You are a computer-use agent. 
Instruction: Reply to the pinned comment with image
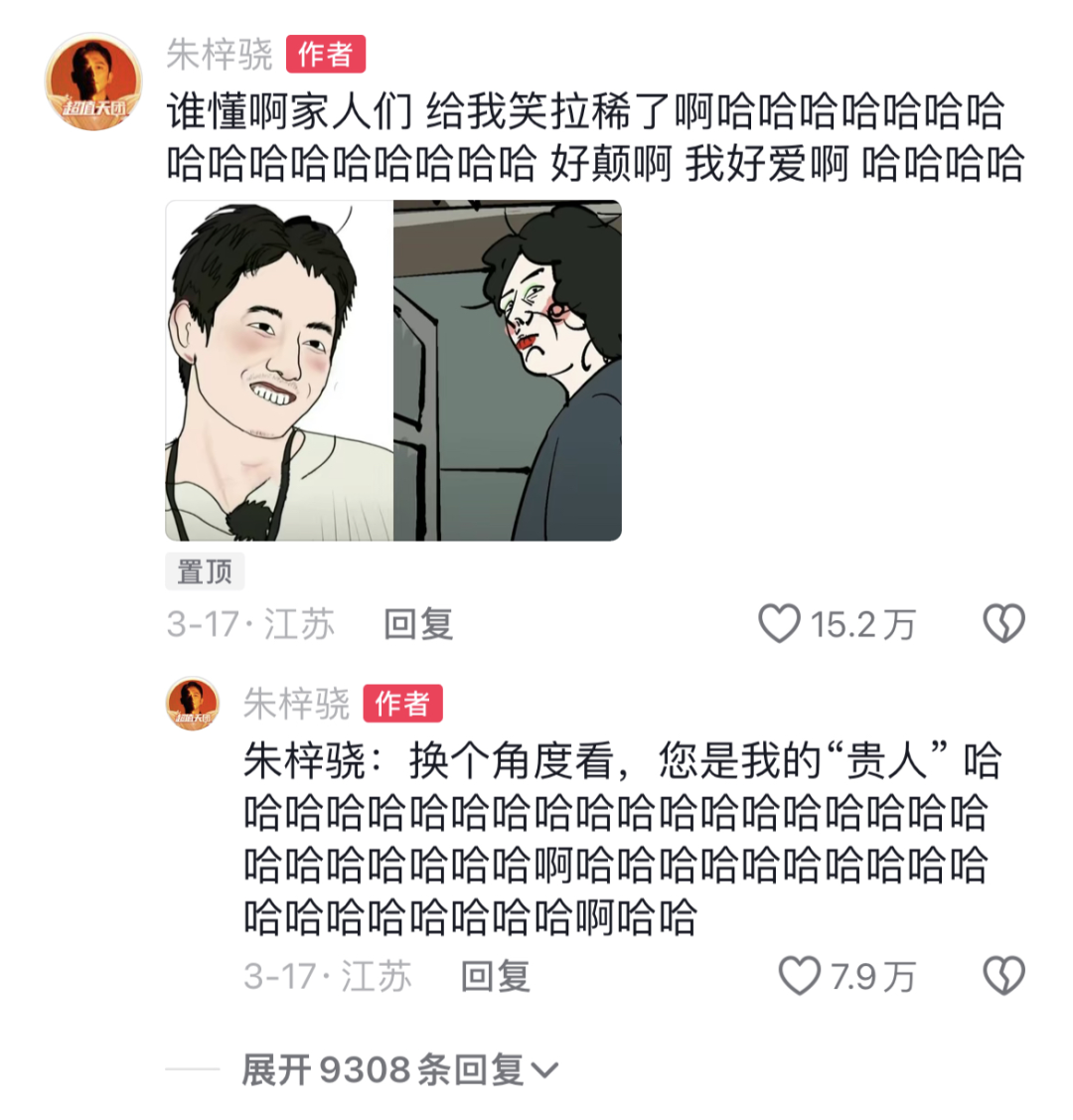(418, 624)
